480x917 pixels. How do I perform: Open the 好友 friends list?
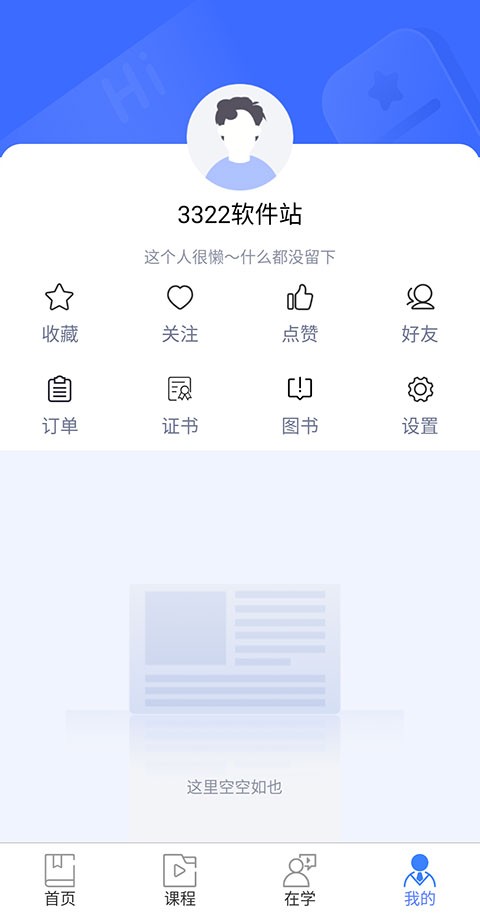click(420, 313)
